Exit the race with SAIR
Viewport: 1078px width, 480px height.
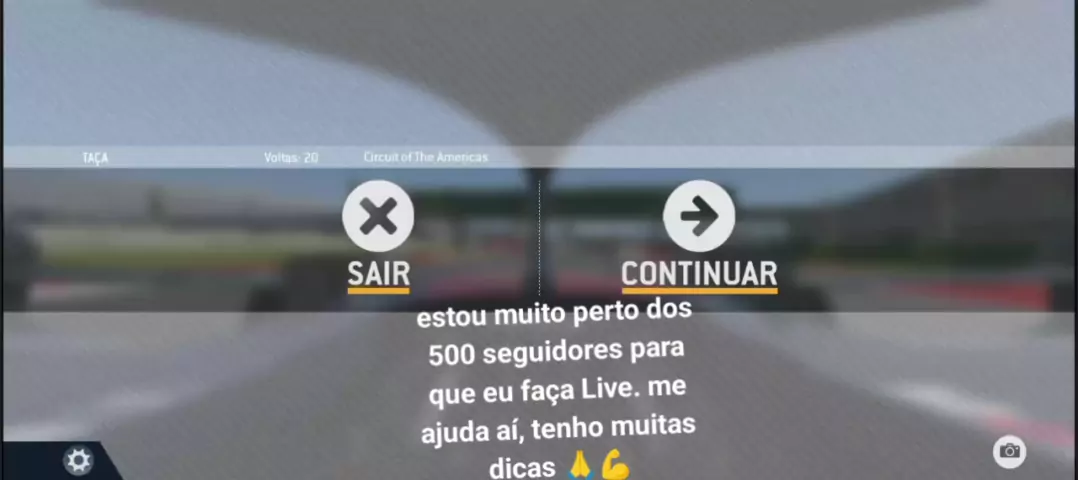(378, 217)
